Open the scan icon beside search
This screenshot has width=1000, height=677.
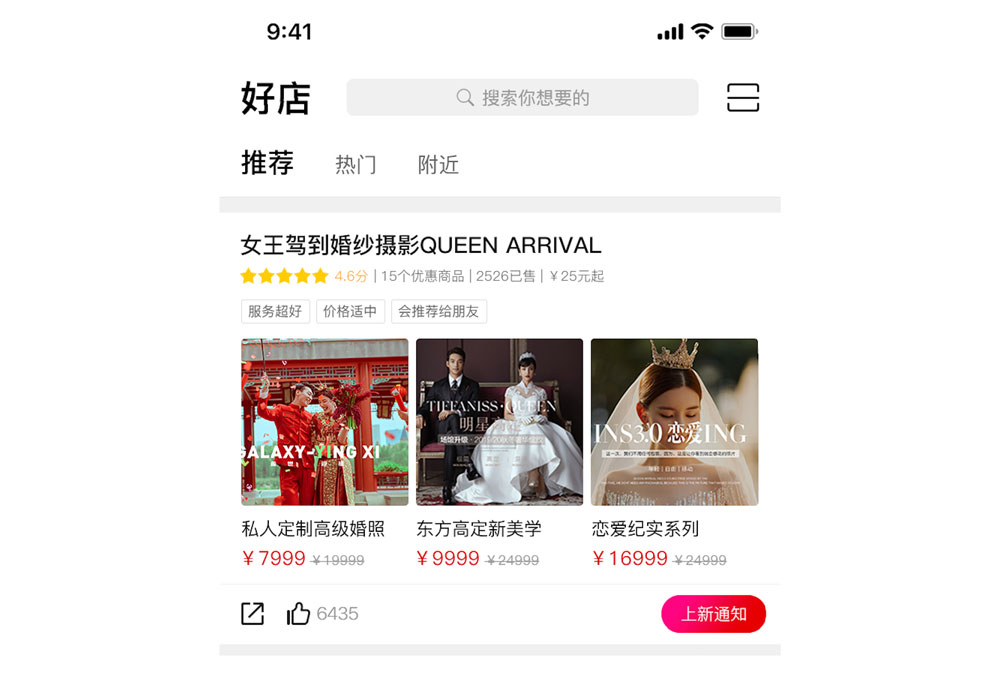click(x=742, y=98)
